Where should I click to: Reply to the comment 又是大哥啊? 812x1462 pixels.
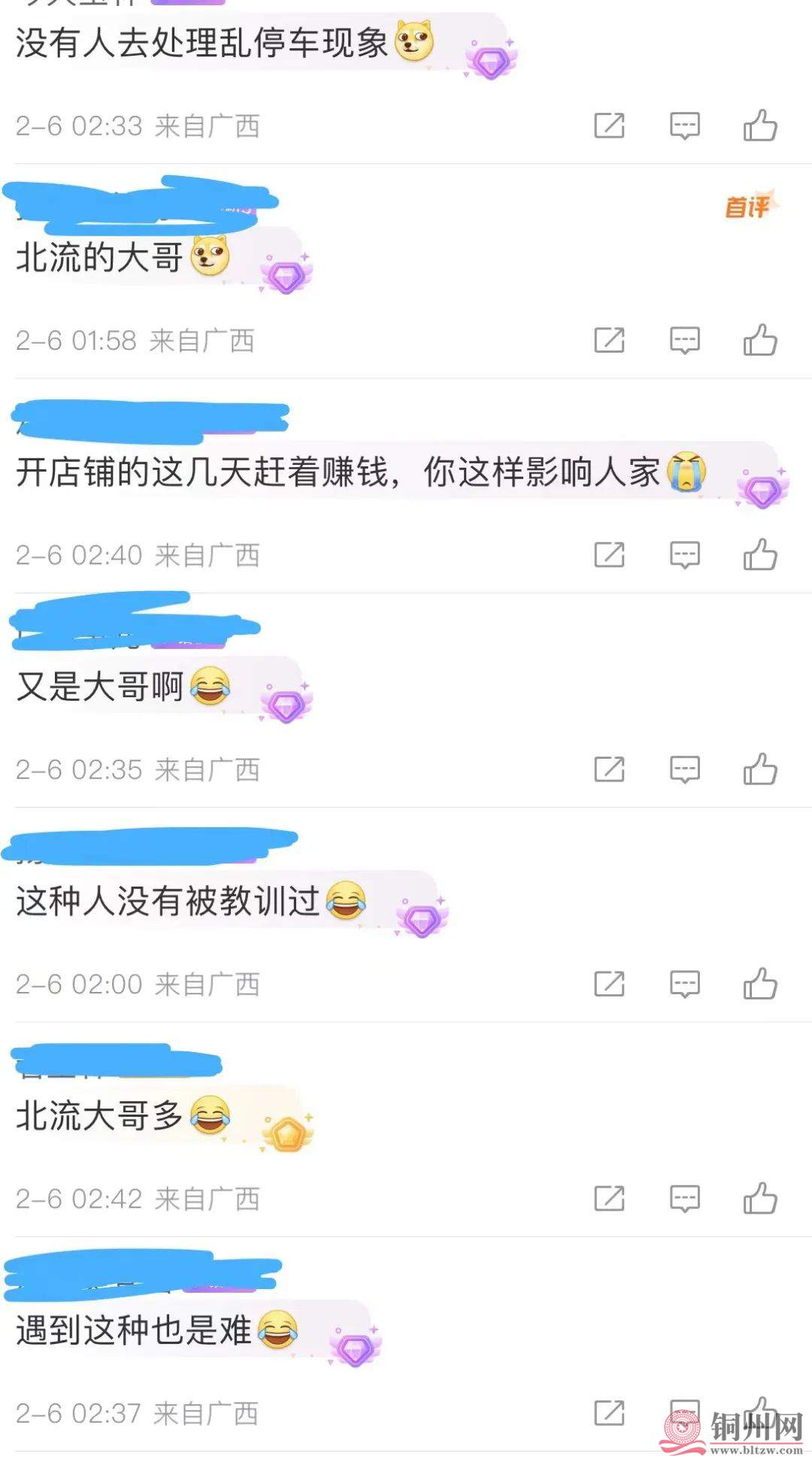[684, 769]
